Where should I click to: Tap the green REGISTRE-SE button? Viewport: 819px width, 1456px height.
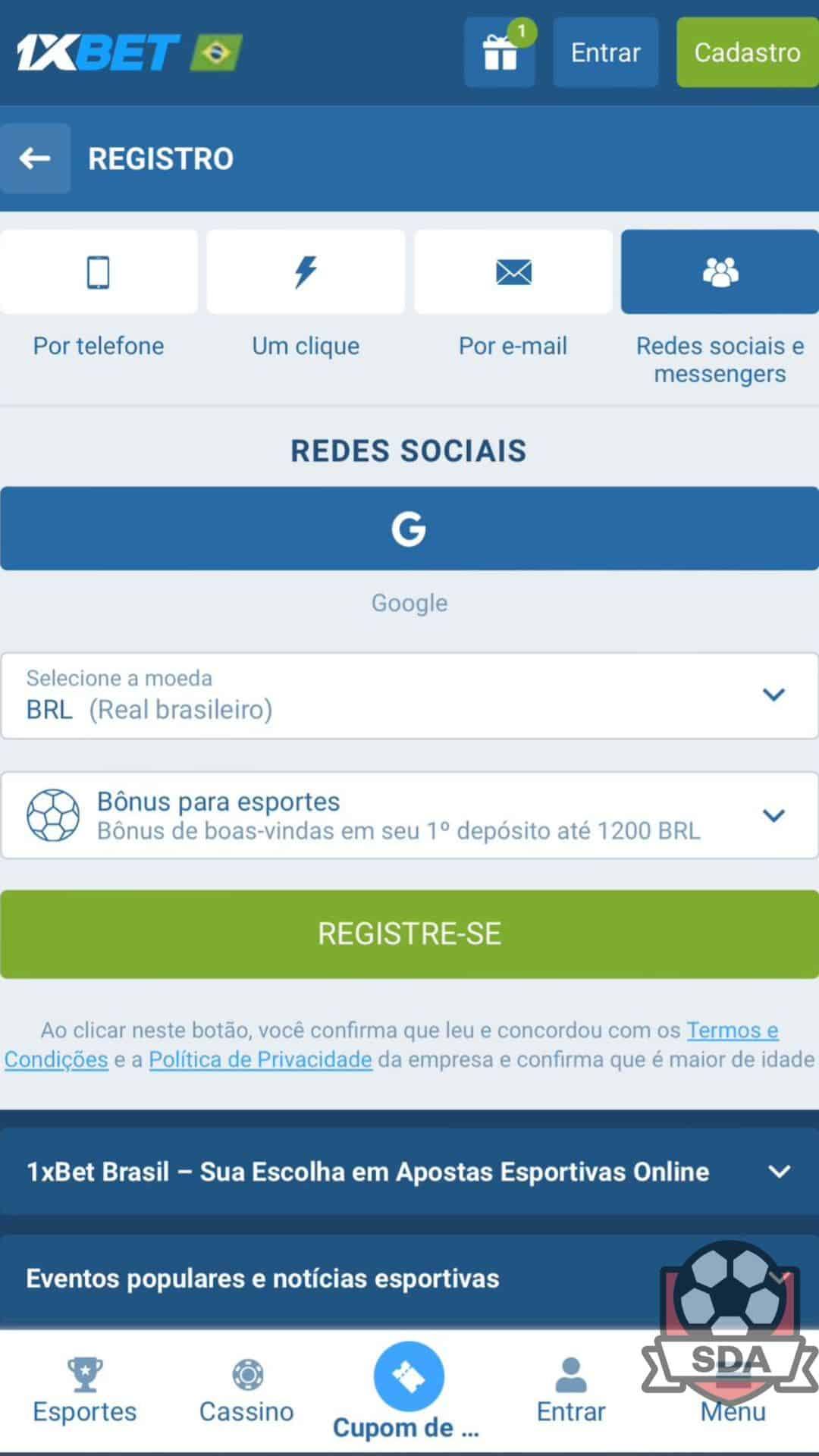tap(409, 934)
